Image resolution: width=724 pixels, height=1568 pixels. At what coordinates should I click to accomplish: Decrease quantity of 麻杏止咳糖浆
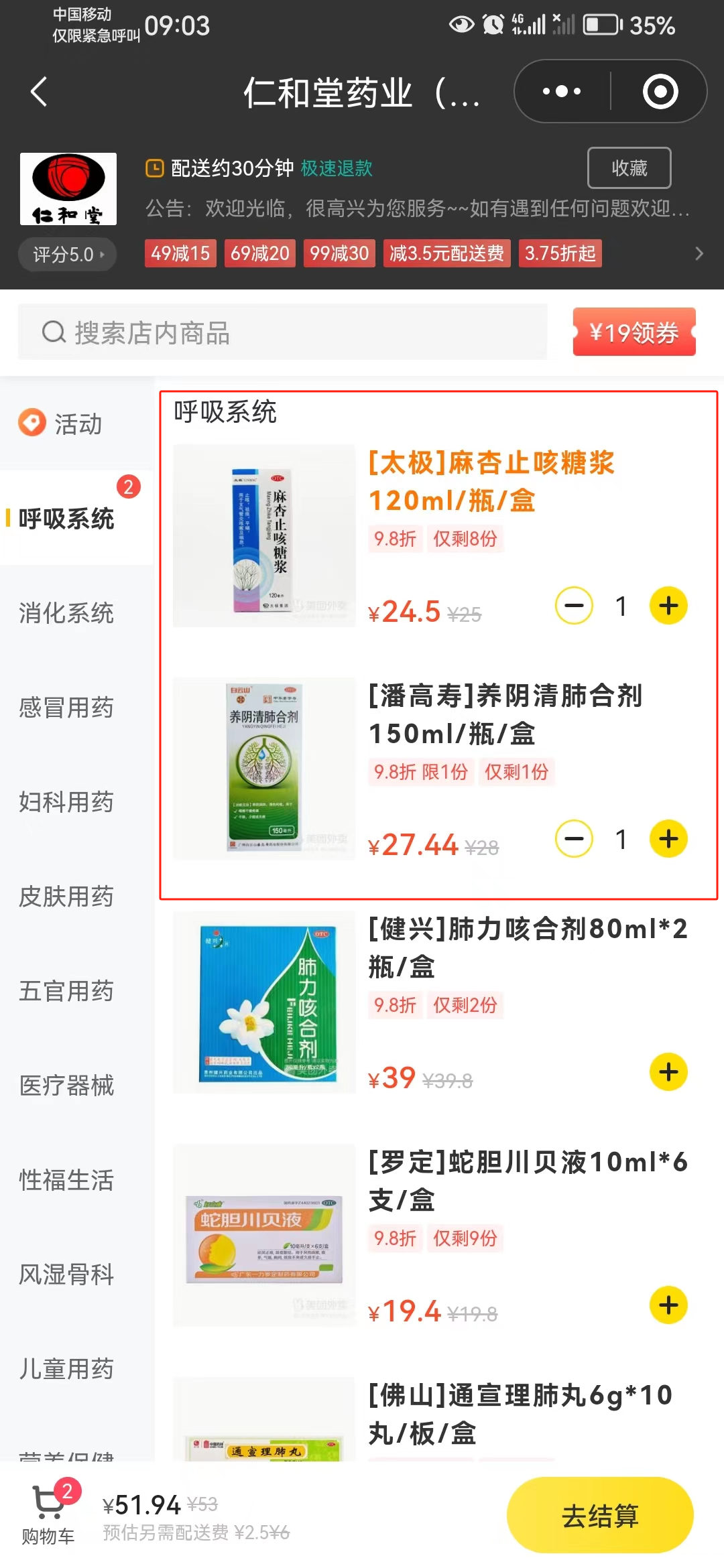574,606
